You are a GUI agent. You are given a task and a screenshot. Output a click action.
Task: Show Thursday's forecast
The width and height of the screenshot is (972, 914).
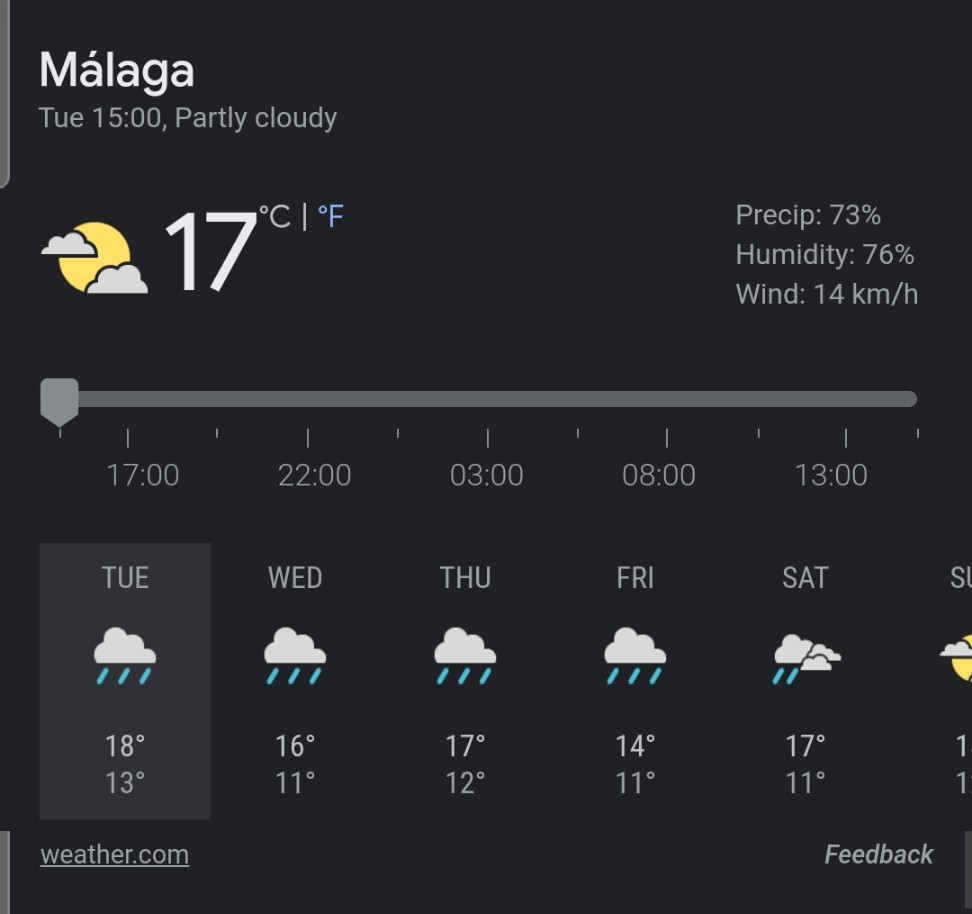click(x=465, y=680)
